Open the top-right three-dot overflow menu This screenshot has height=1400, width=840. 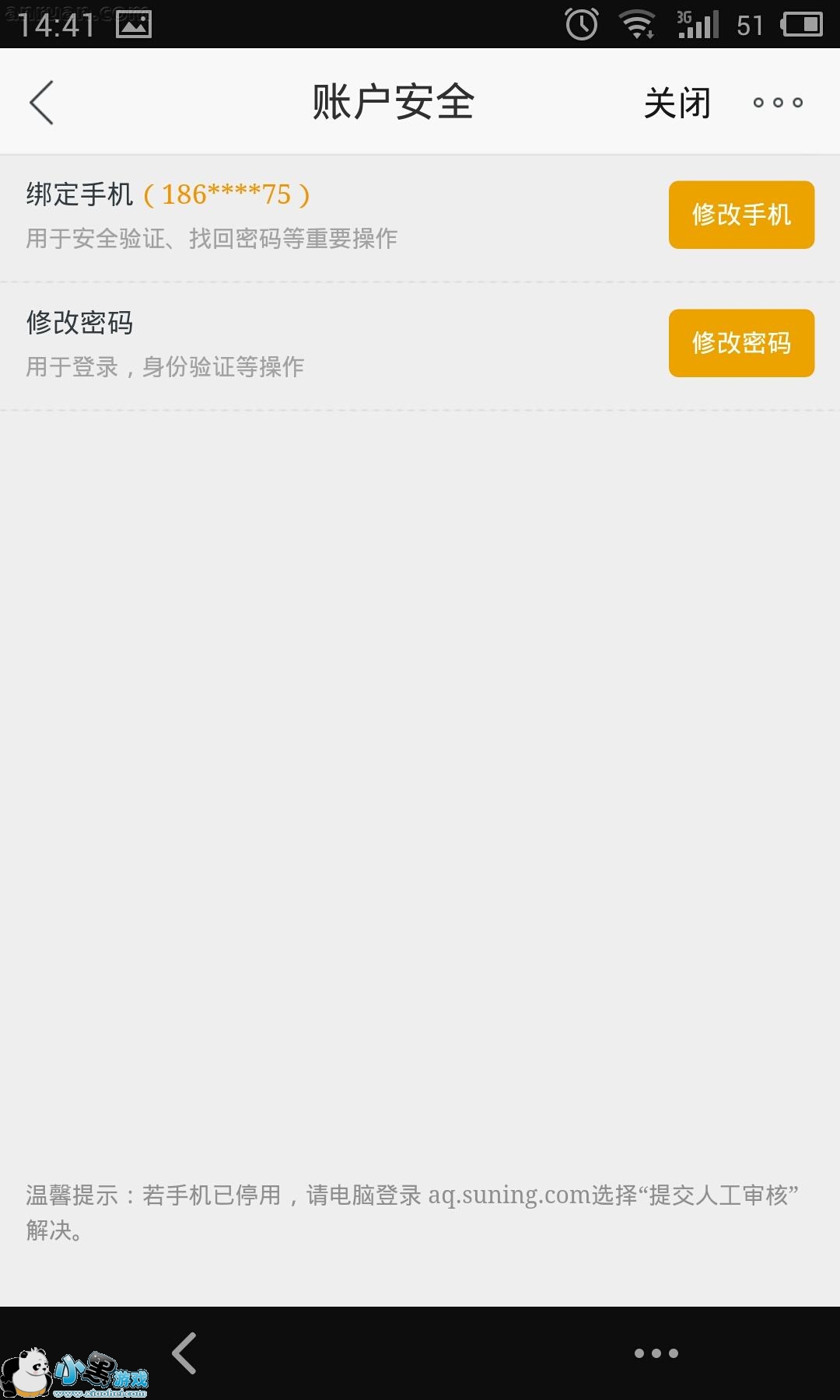777,103
